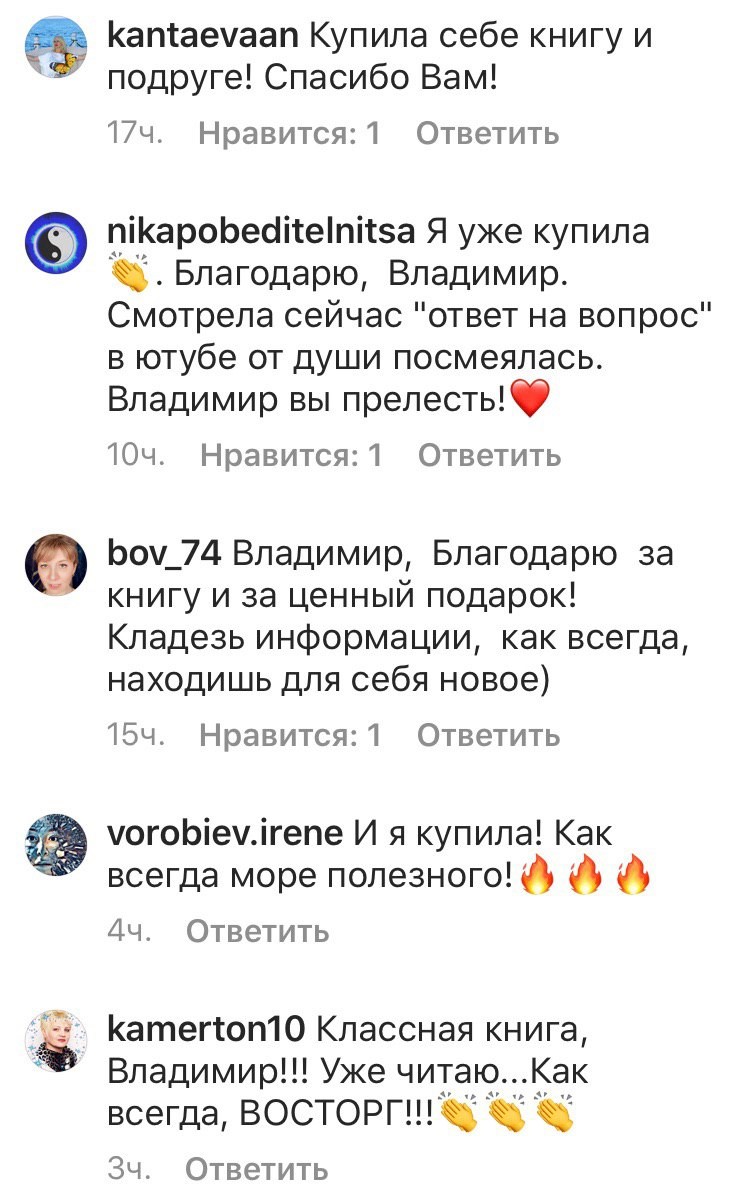This screenshot has height=1204, width=754.
Task: Open the username kantaevaan
Action: tap(202, 39)
